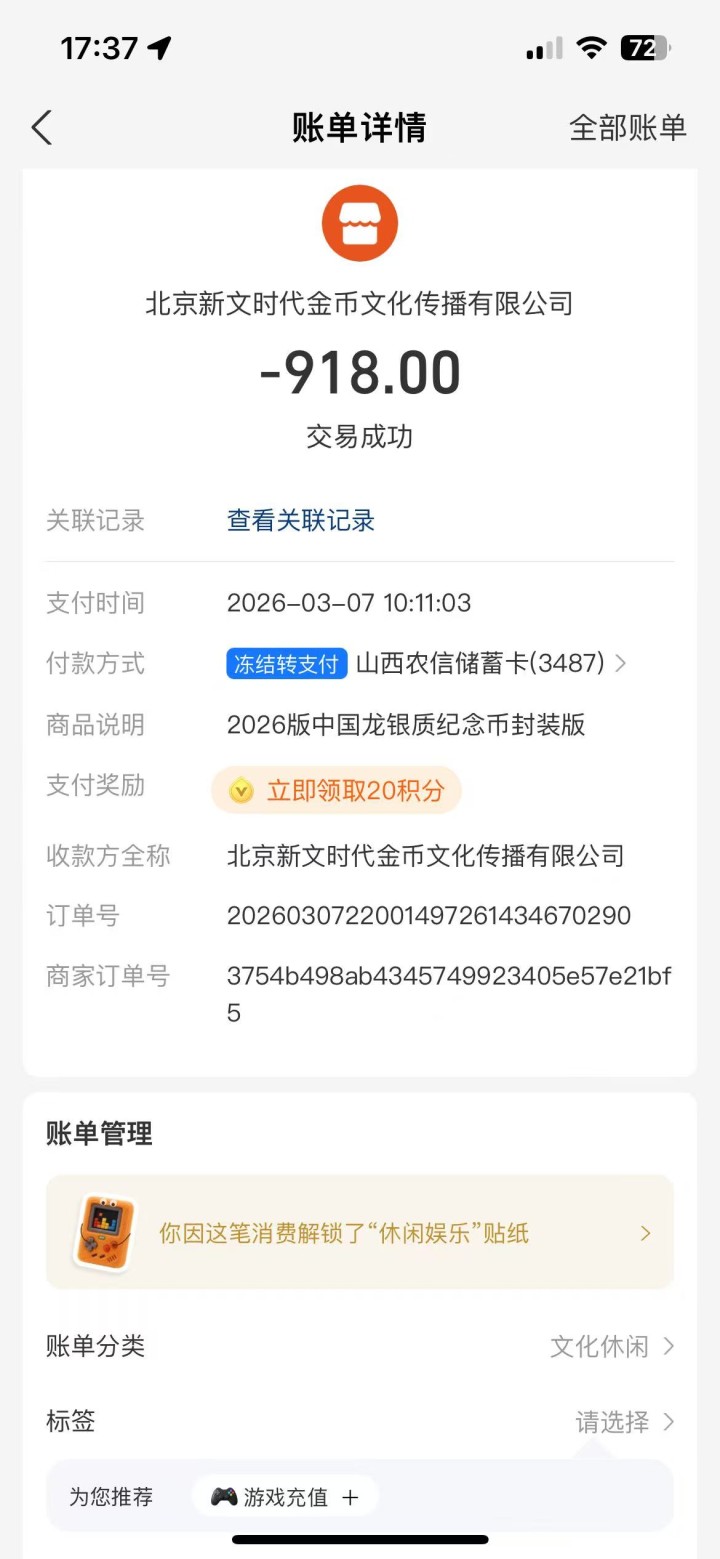Tap the merchant store icon at top

click(360, 224)
